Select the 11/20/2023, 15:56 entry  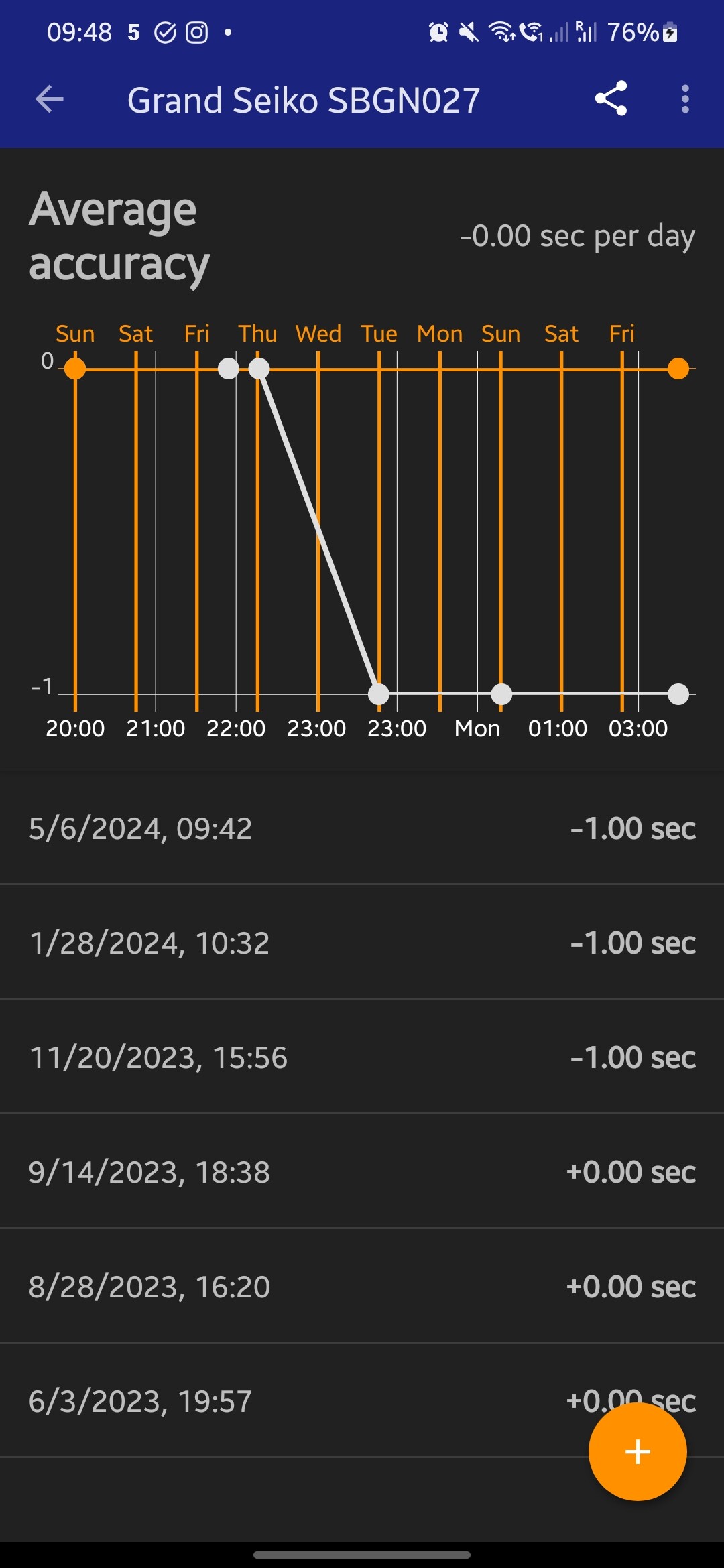click(x=362, y=1057)
